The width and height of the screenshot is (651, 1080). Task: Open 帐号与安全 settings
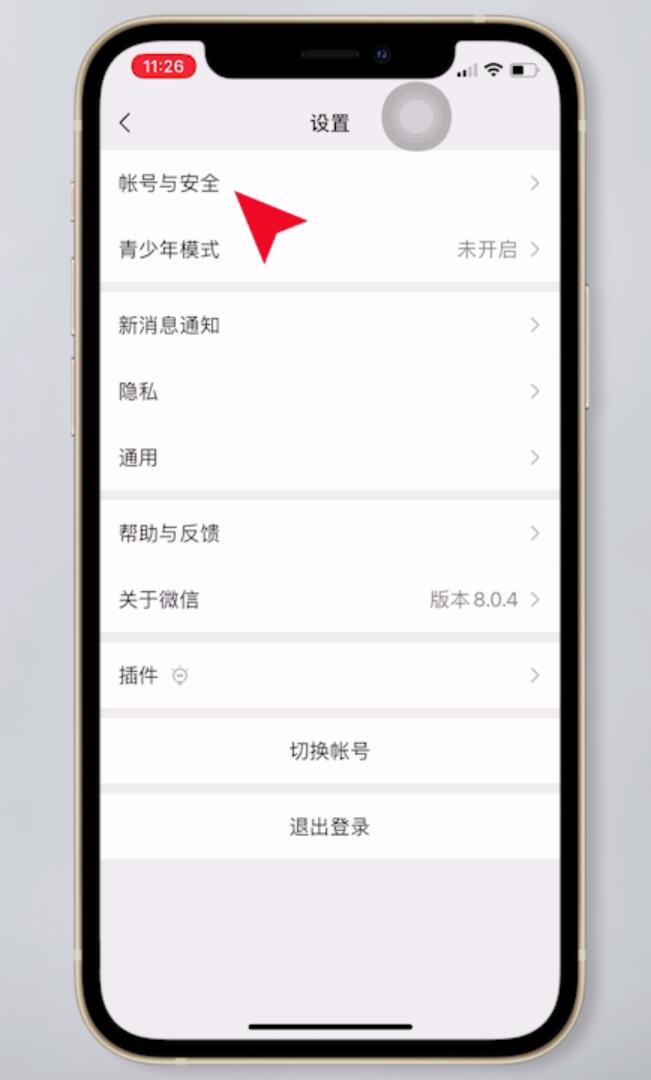click(329, 183)
